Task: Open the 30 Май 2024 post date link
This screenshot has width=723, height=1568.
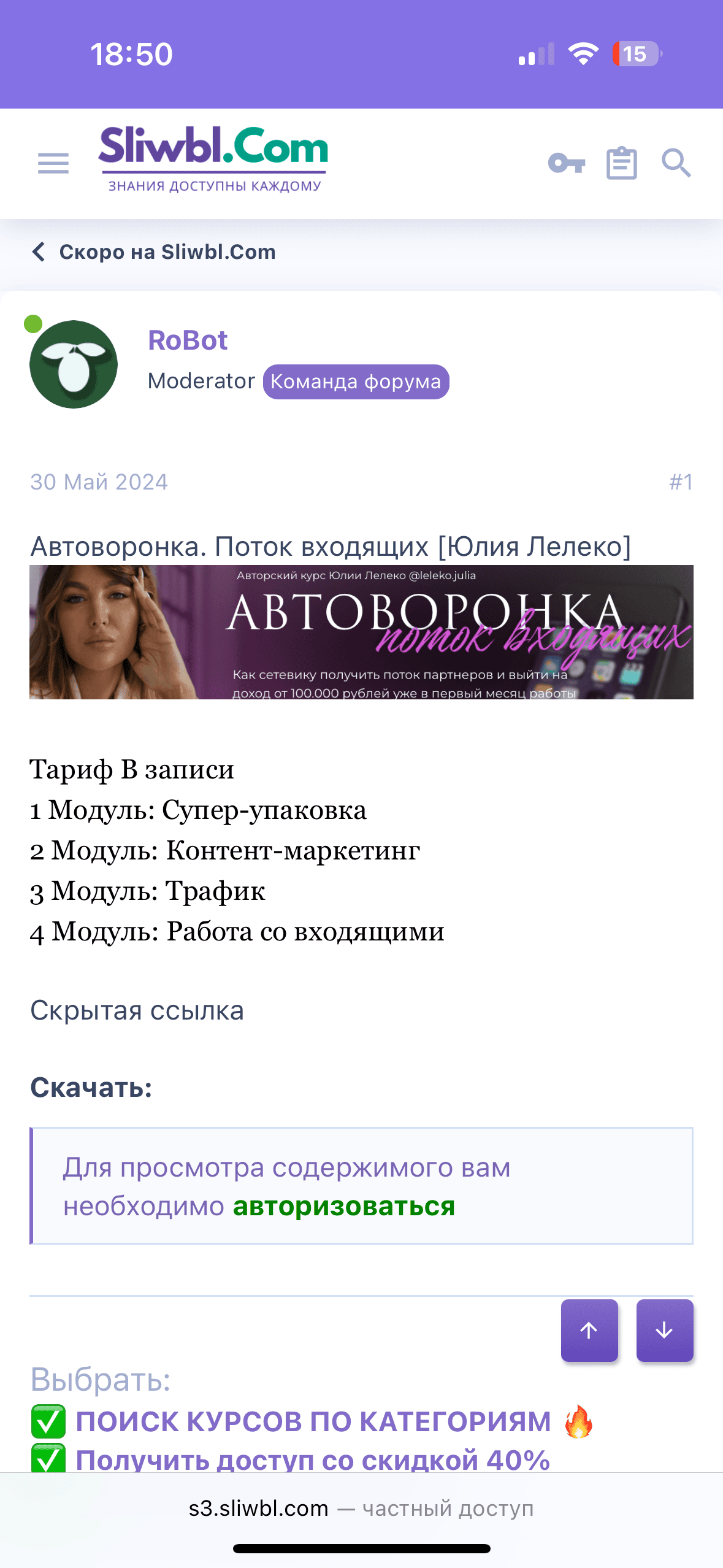Action: (99, 482)
